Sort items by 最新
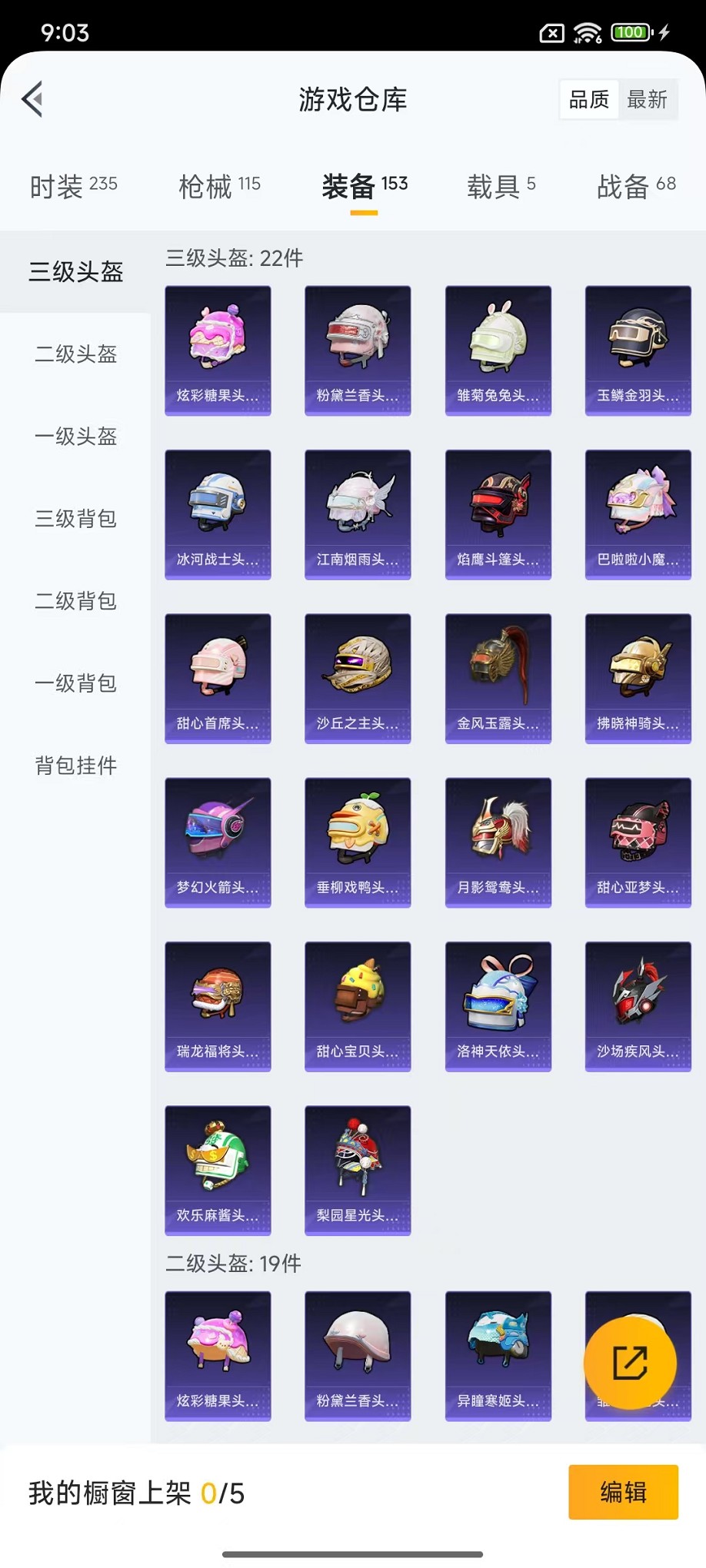 pos(647,99)
